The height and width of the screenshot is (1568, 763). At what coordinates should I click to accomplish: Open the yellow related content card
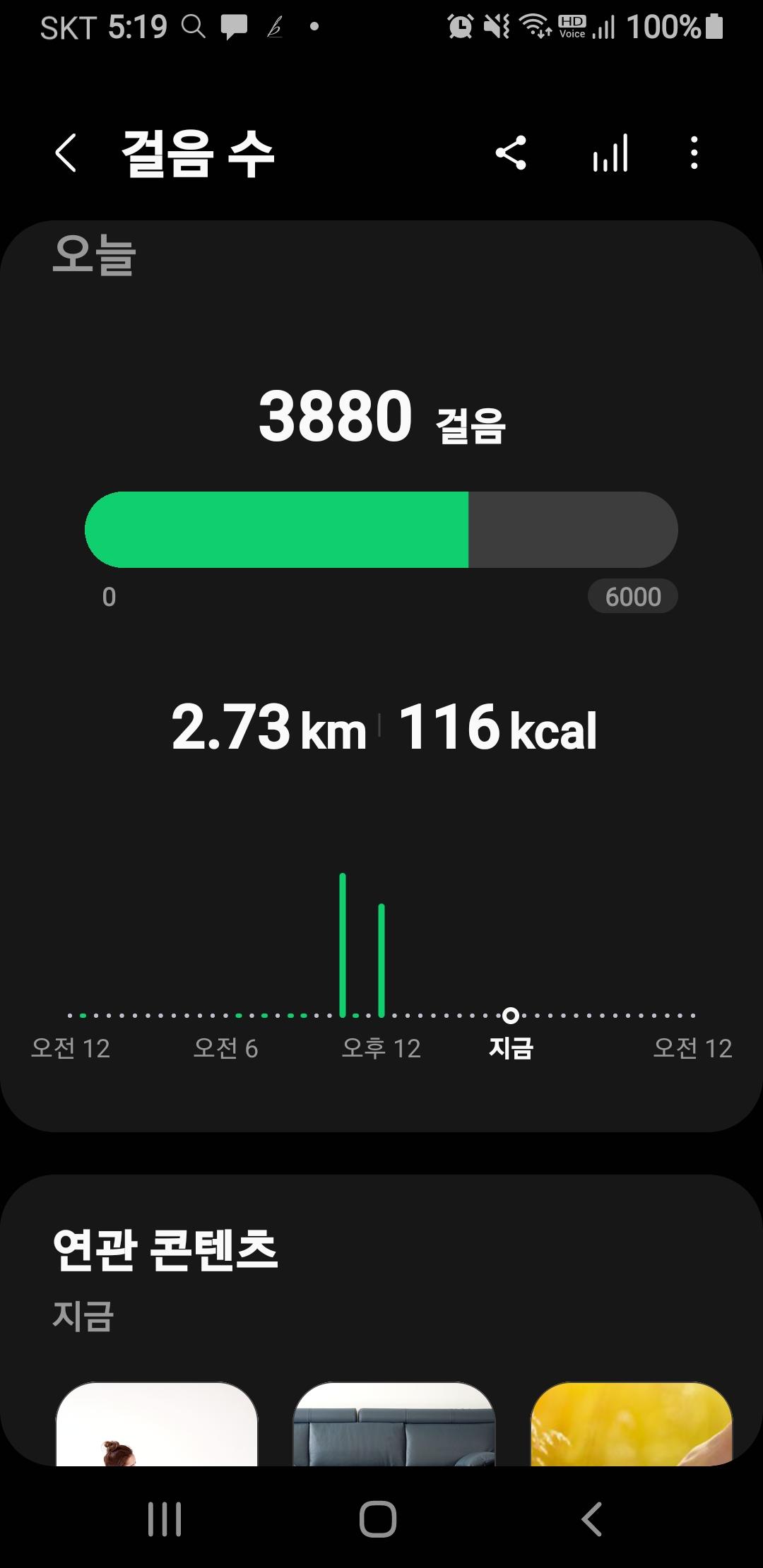click(x=631, y=1424)
